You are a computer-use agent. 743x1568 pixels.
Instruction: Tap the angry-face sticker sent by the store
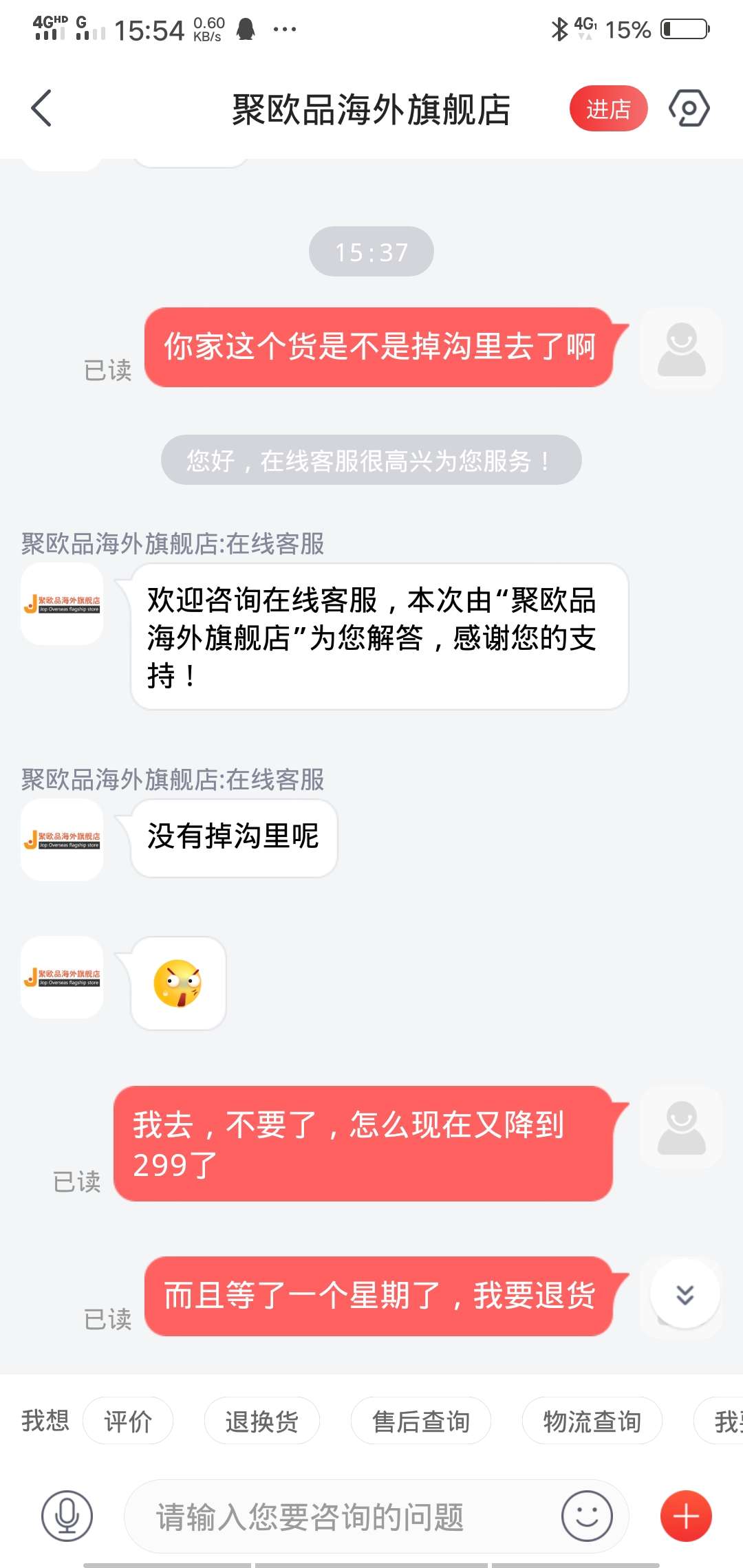pyautogui.click(x=177, y=985)
